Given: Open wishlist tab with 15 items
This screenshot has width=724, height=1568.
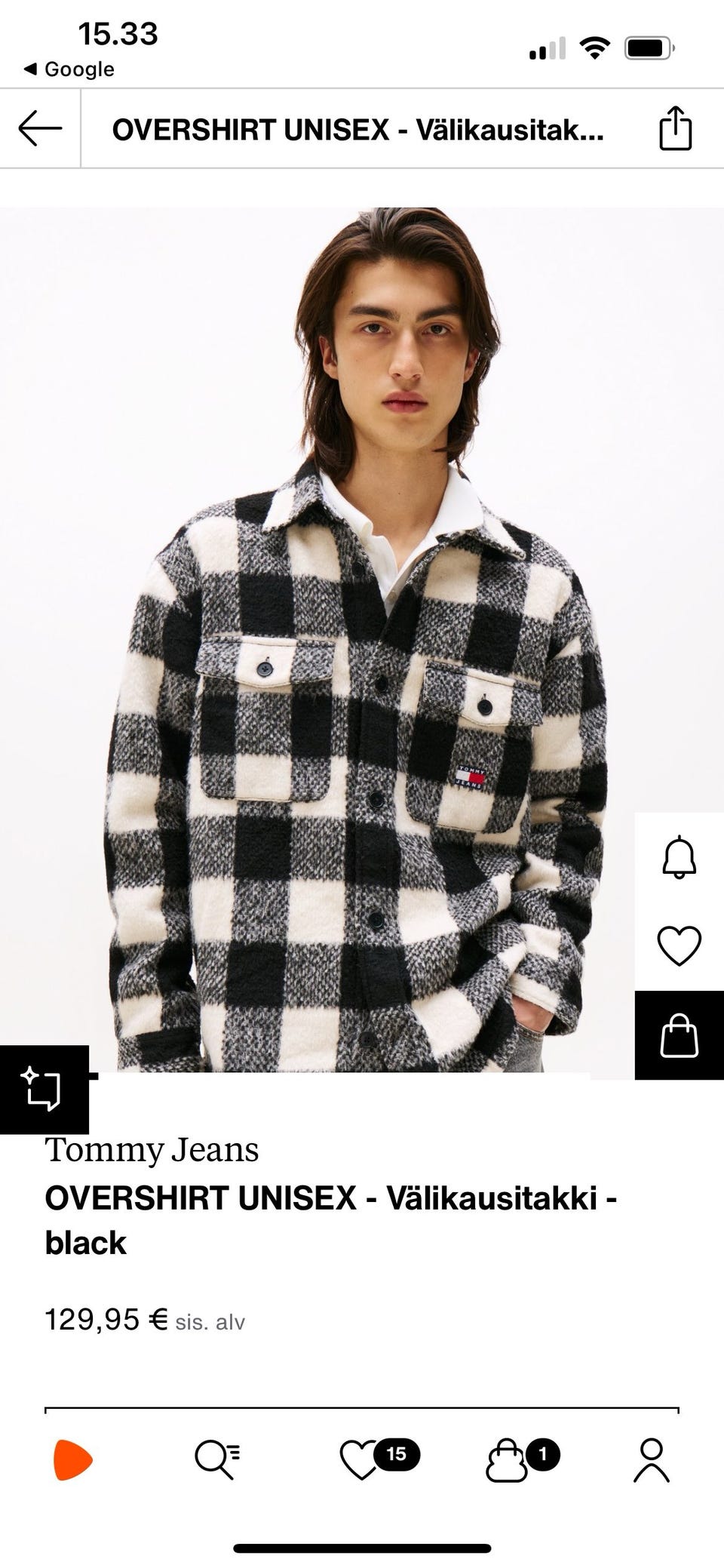Looking at the screenshot, I should pyautogui.click(x=360, y=1459).
